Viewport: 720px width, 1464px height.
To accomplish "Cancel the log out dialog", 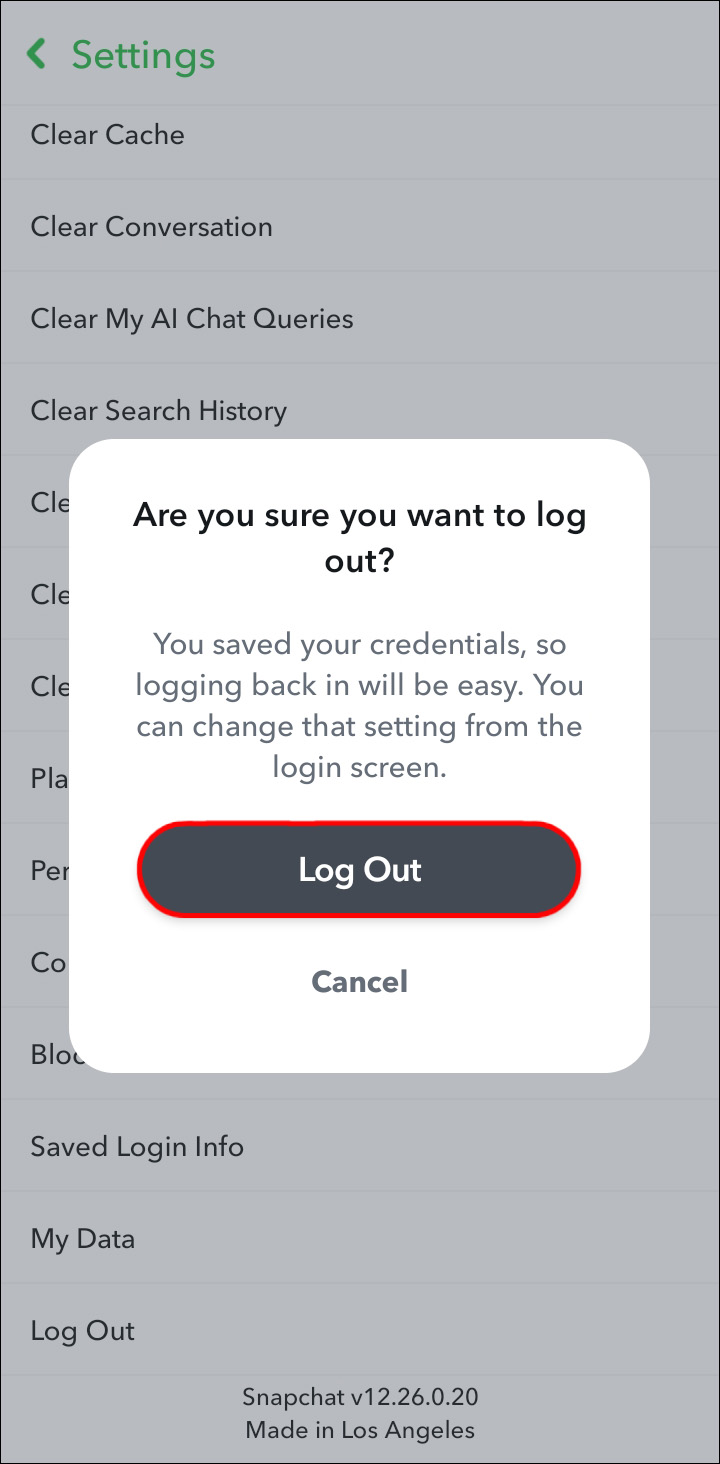I will (359, 981).
